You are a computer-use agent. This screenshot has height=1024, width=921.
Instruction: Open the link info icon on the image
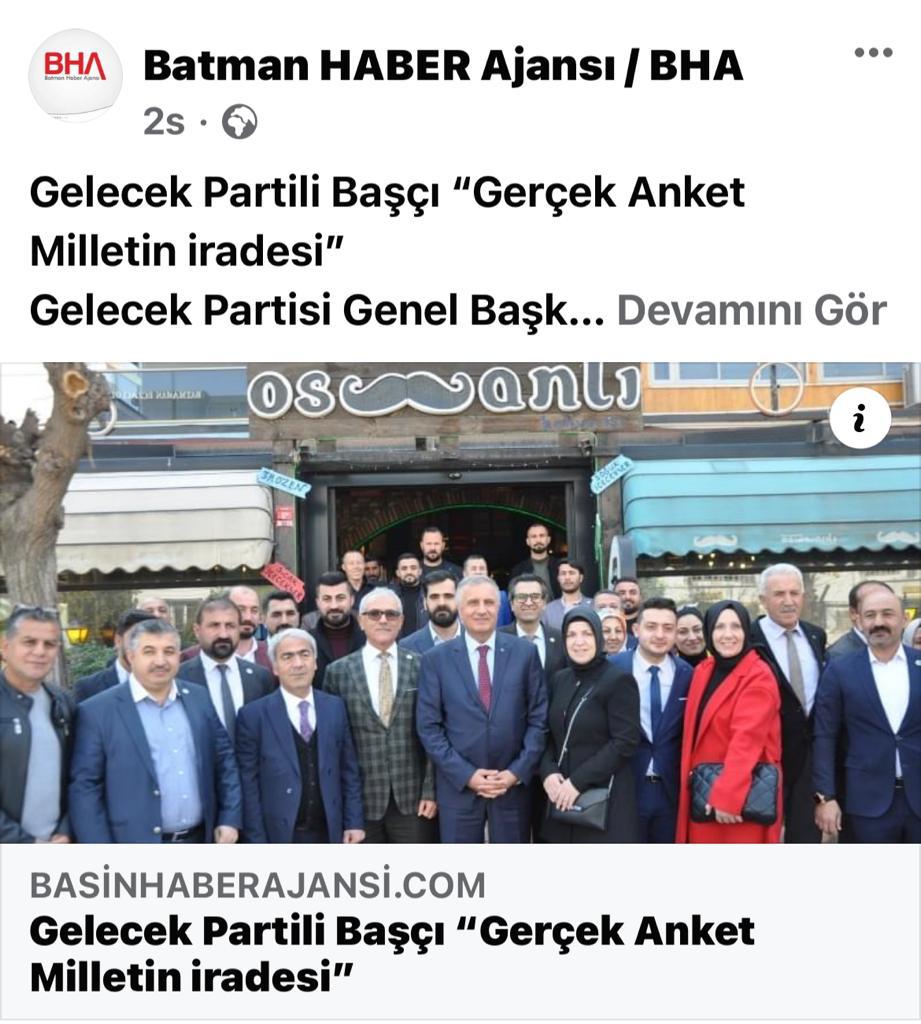click(x=859, y=419)
